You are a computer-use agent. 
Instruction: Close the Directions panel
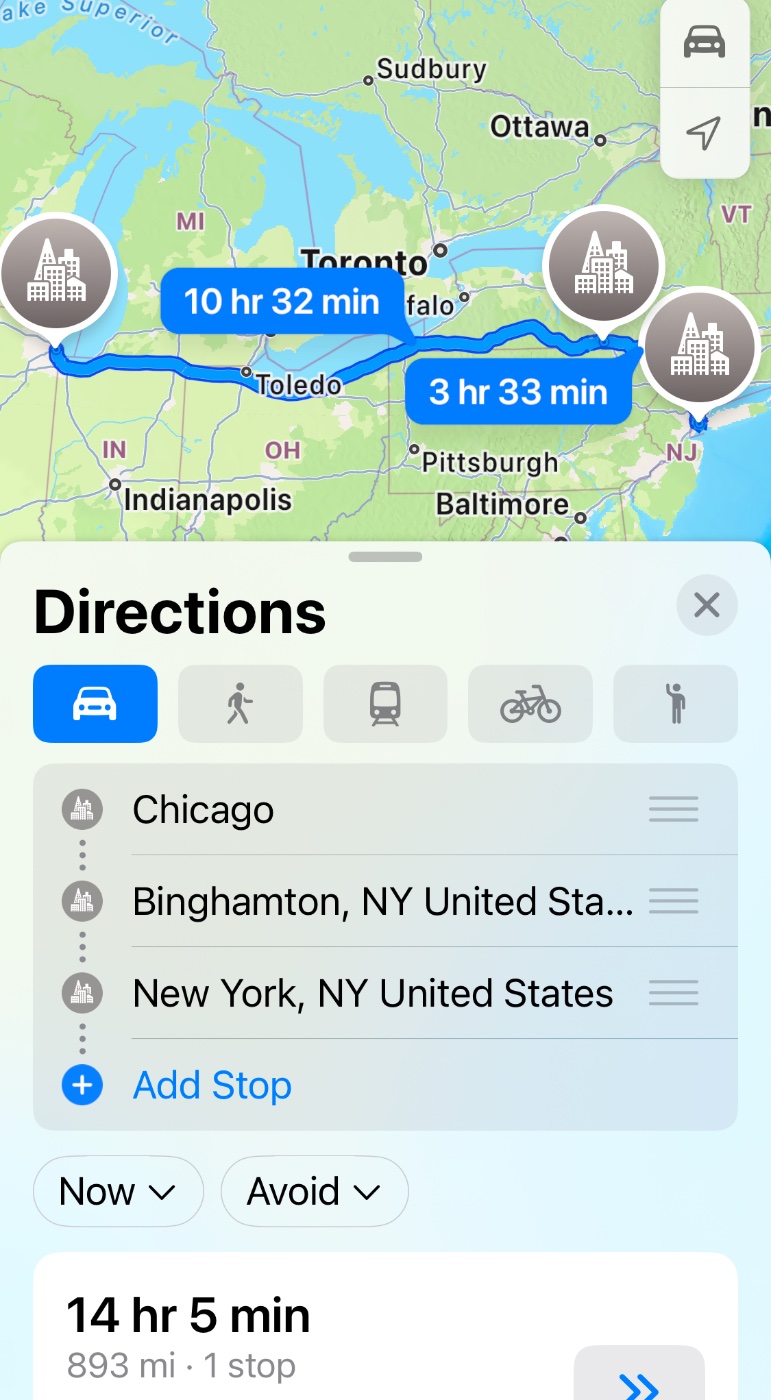click(x=706, y=605)
